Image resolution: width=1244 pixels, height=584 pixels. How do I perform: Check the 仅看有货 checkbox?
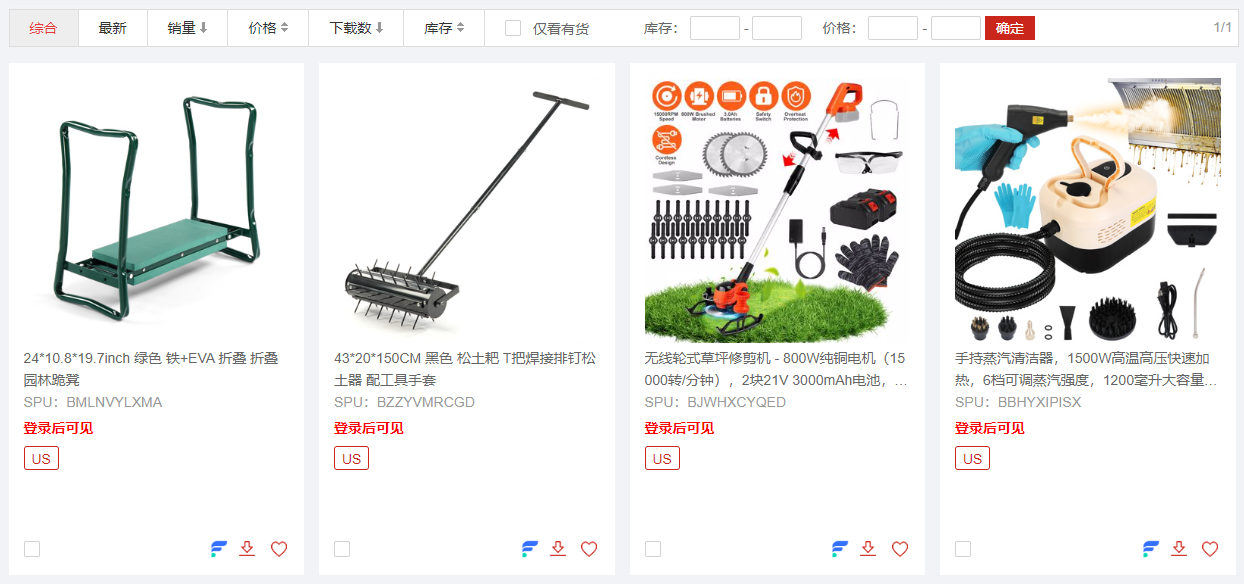[x=513, y=28]
